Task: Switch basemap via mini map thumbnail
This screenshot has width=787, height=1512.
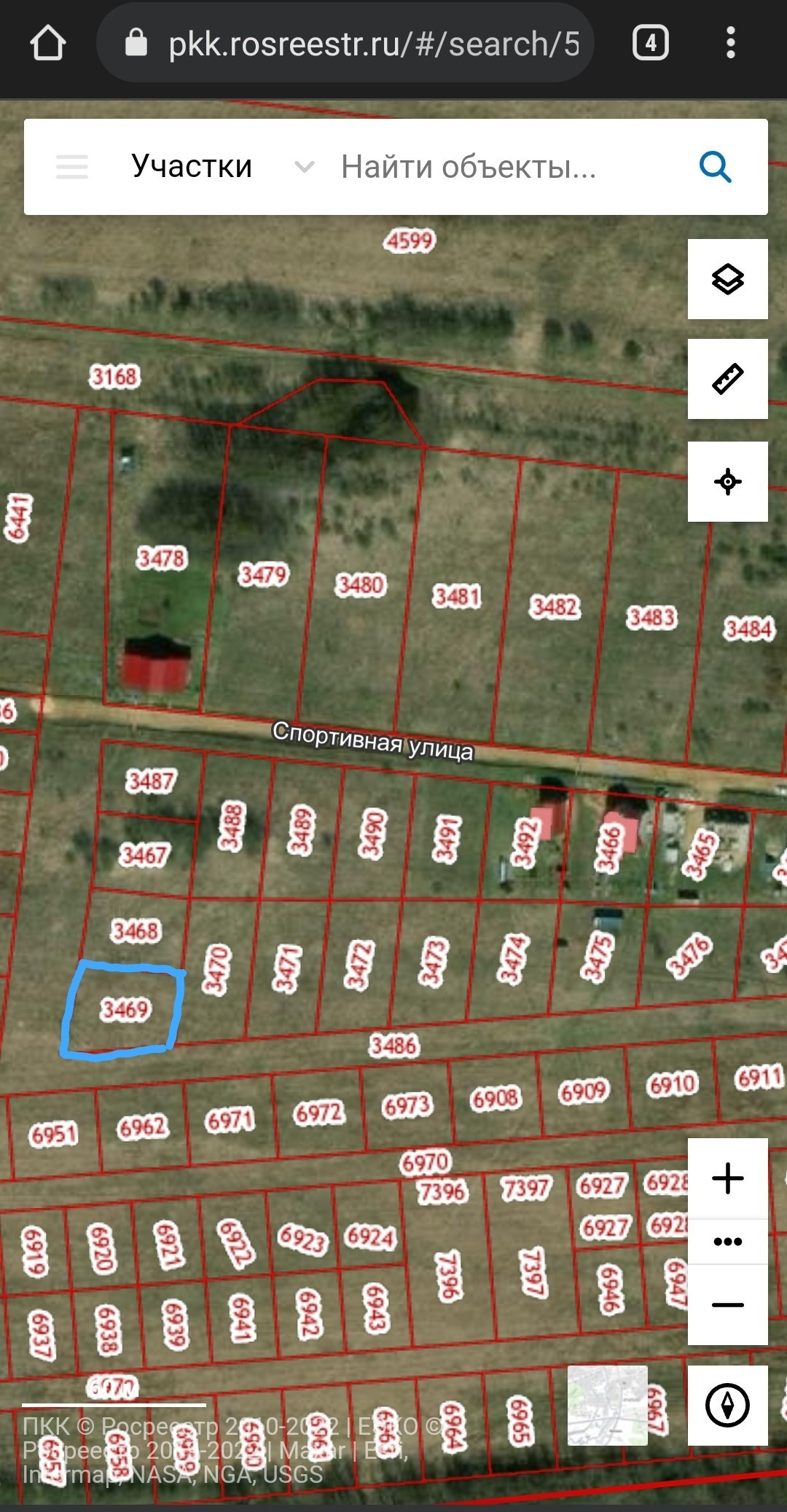Action: point(607,1405)
